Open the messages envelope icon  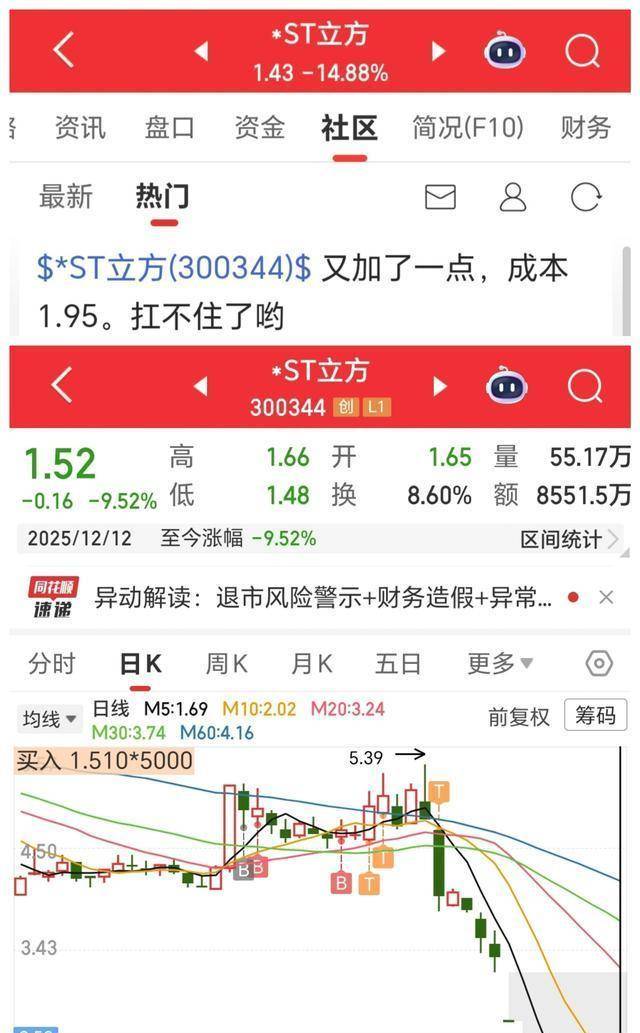440,197
